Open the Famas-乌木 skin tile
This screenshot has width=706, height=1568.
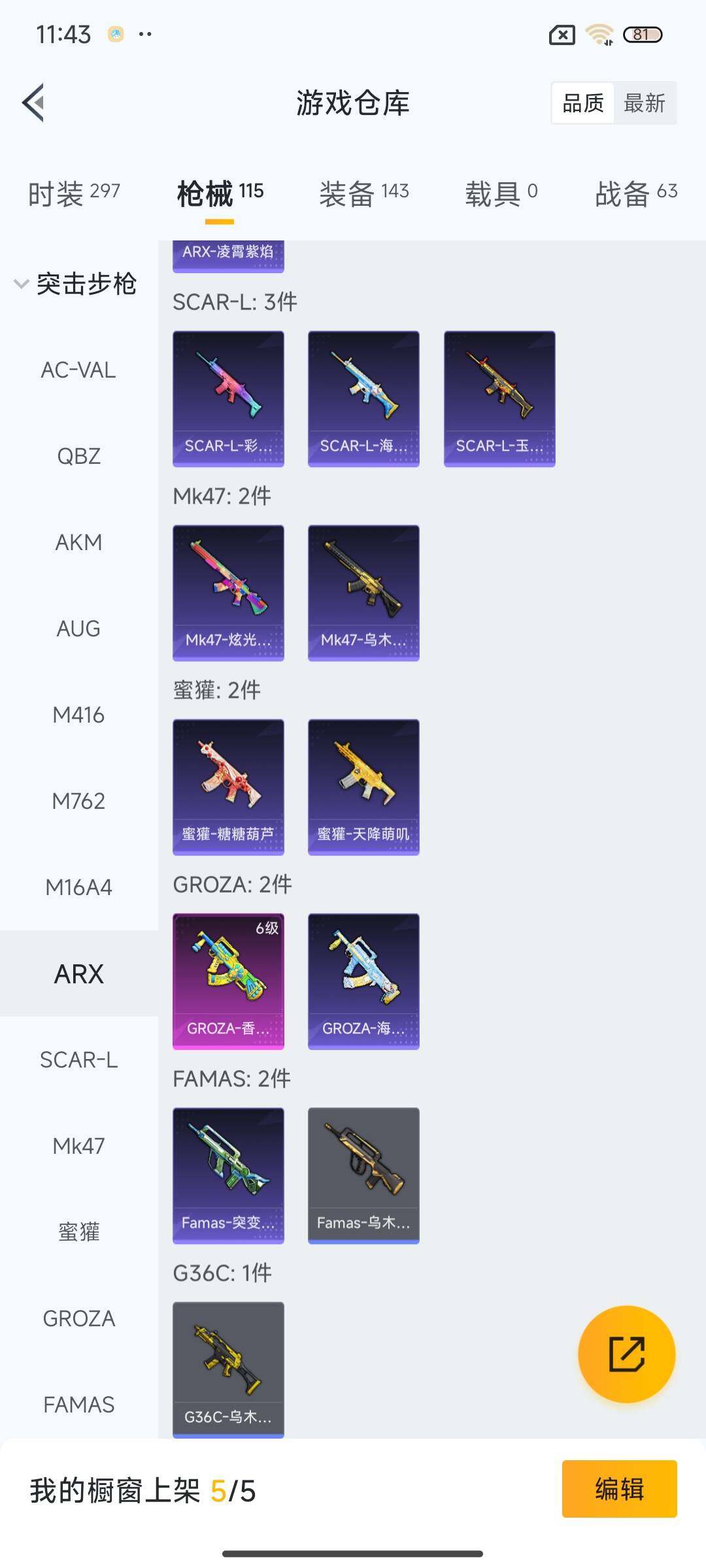tap(363, 1175)
